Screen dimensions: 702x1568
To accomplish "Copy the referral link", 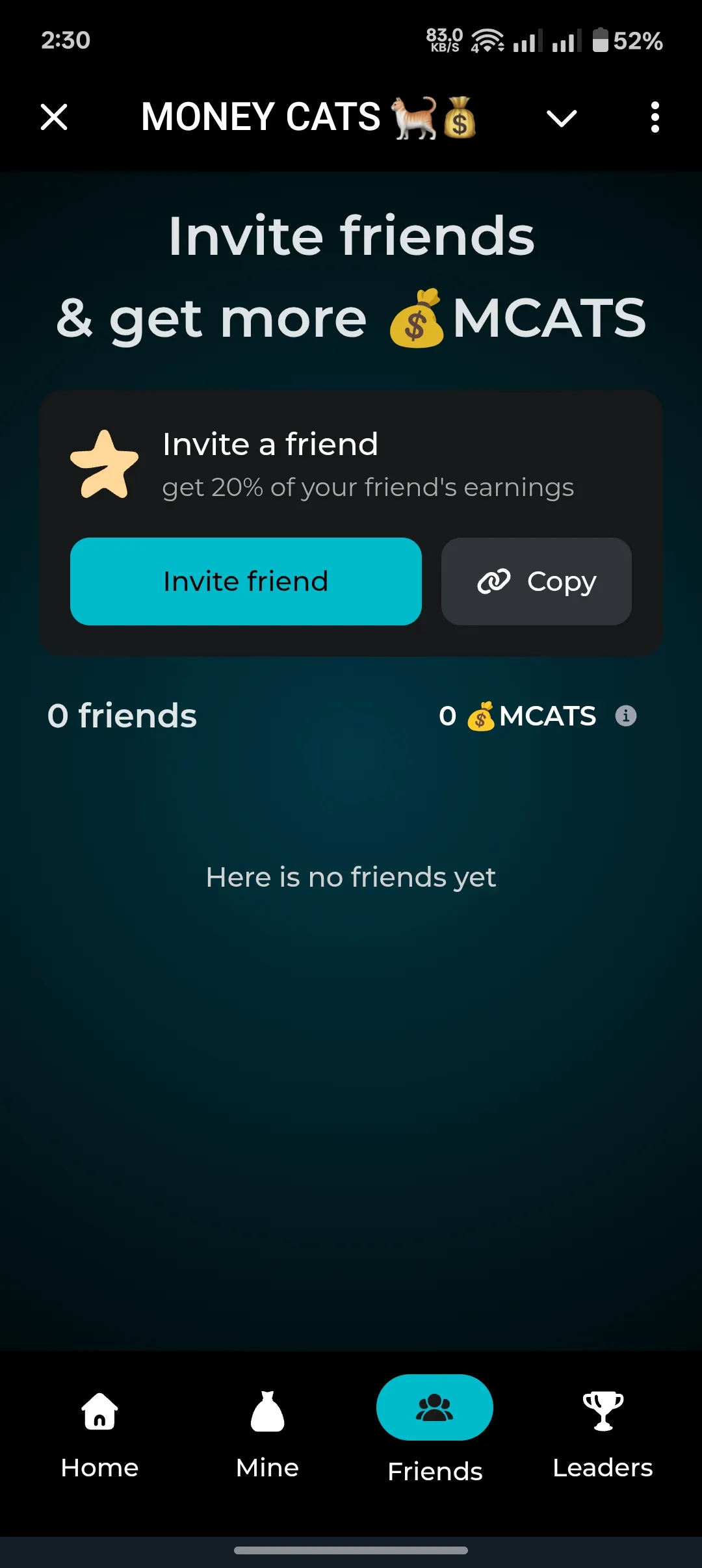I will 536,581.
